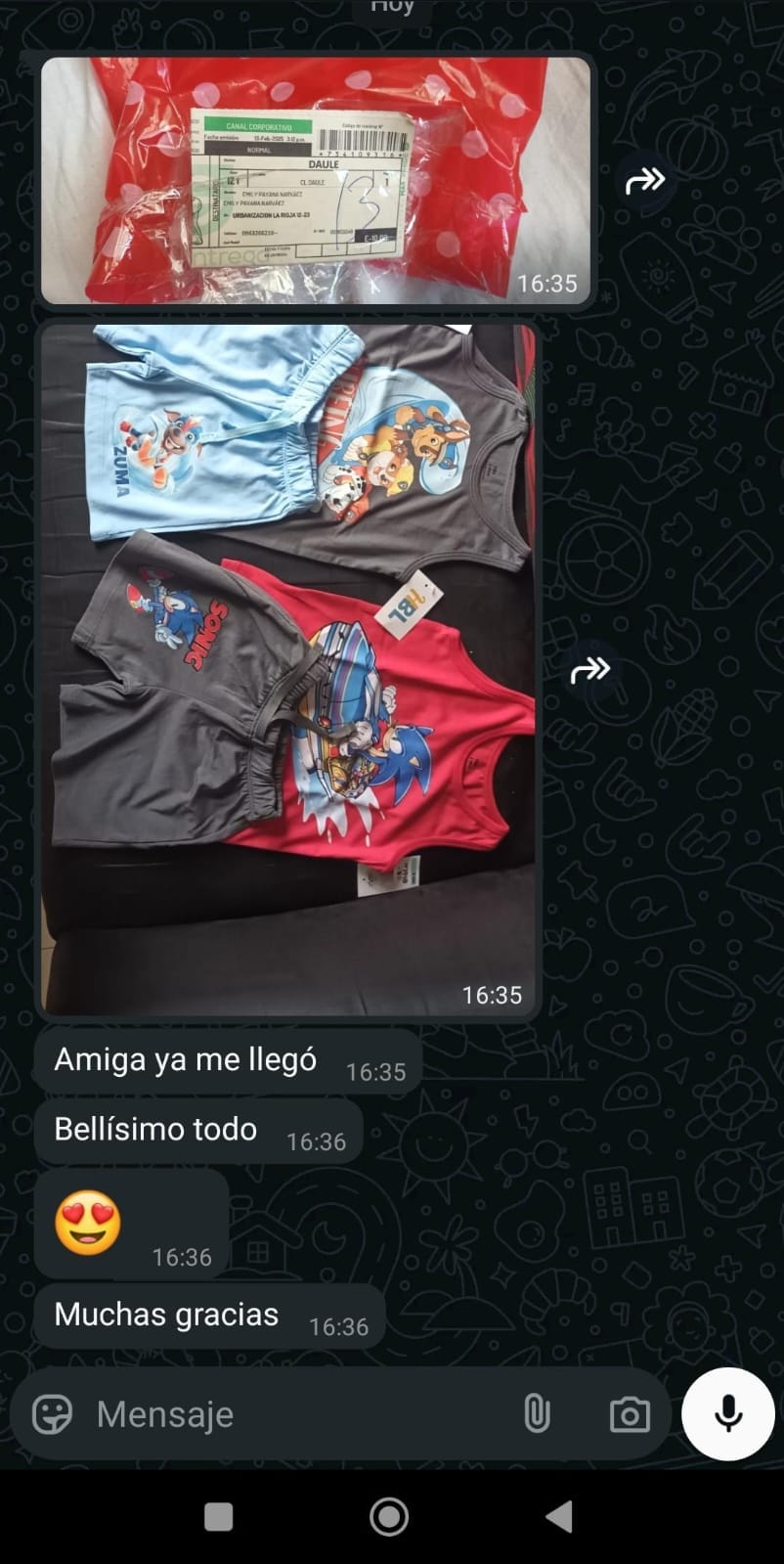Viewport: 784px width, 1564px height.
Task: Record a voice message
Action: coord(728,1414)
